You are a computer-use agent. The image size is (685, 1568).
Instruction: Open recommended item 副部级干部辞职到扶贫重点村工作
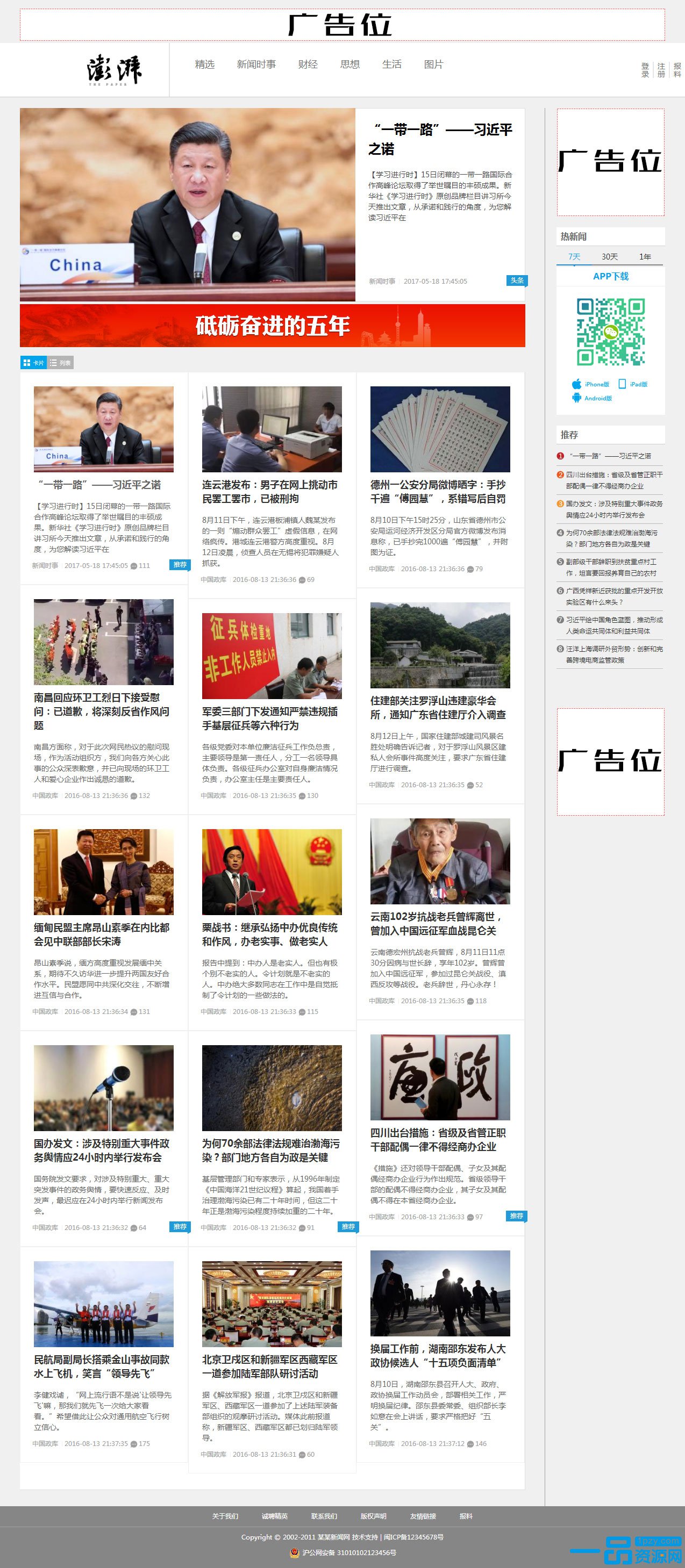coord(610,567)
